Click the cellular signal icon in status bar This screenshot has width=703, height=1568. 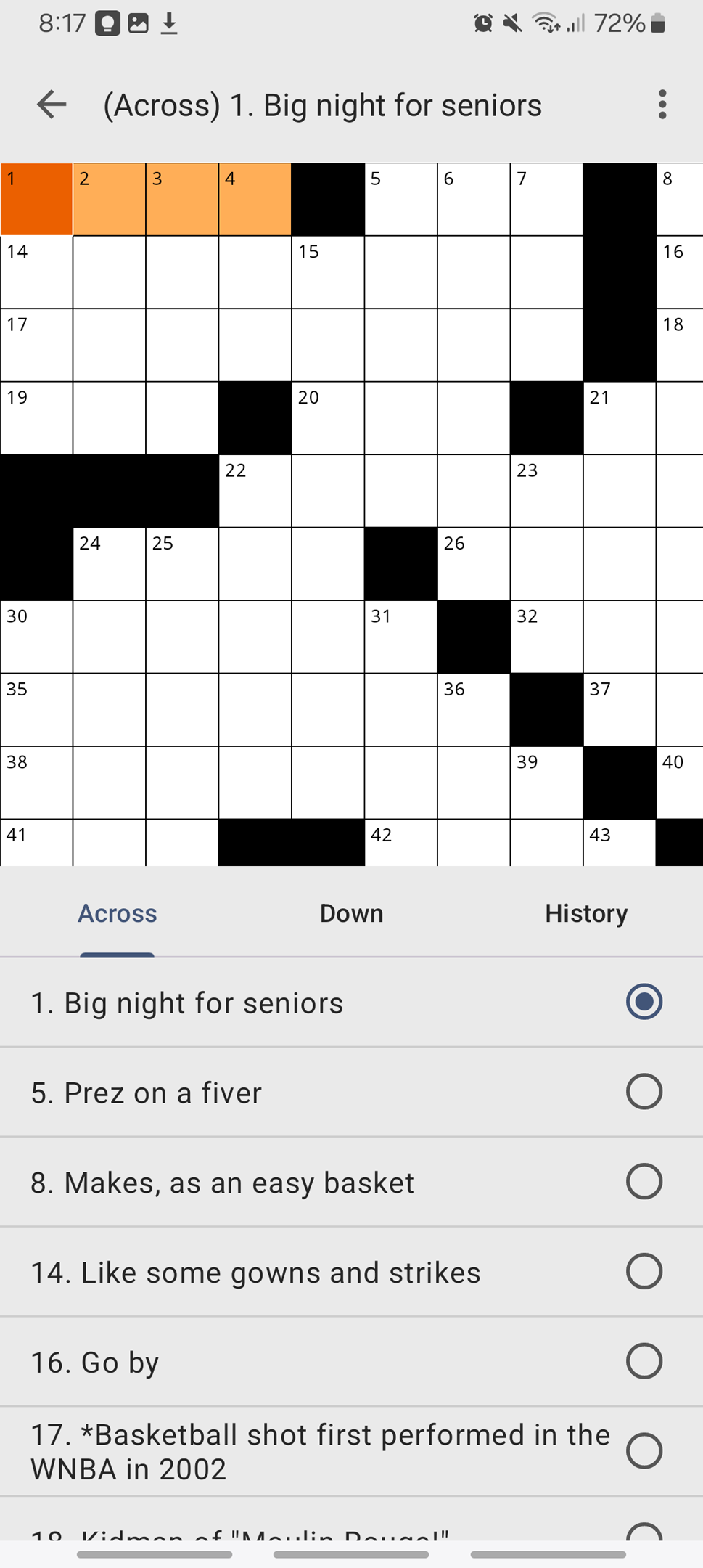tap(575, 24)
